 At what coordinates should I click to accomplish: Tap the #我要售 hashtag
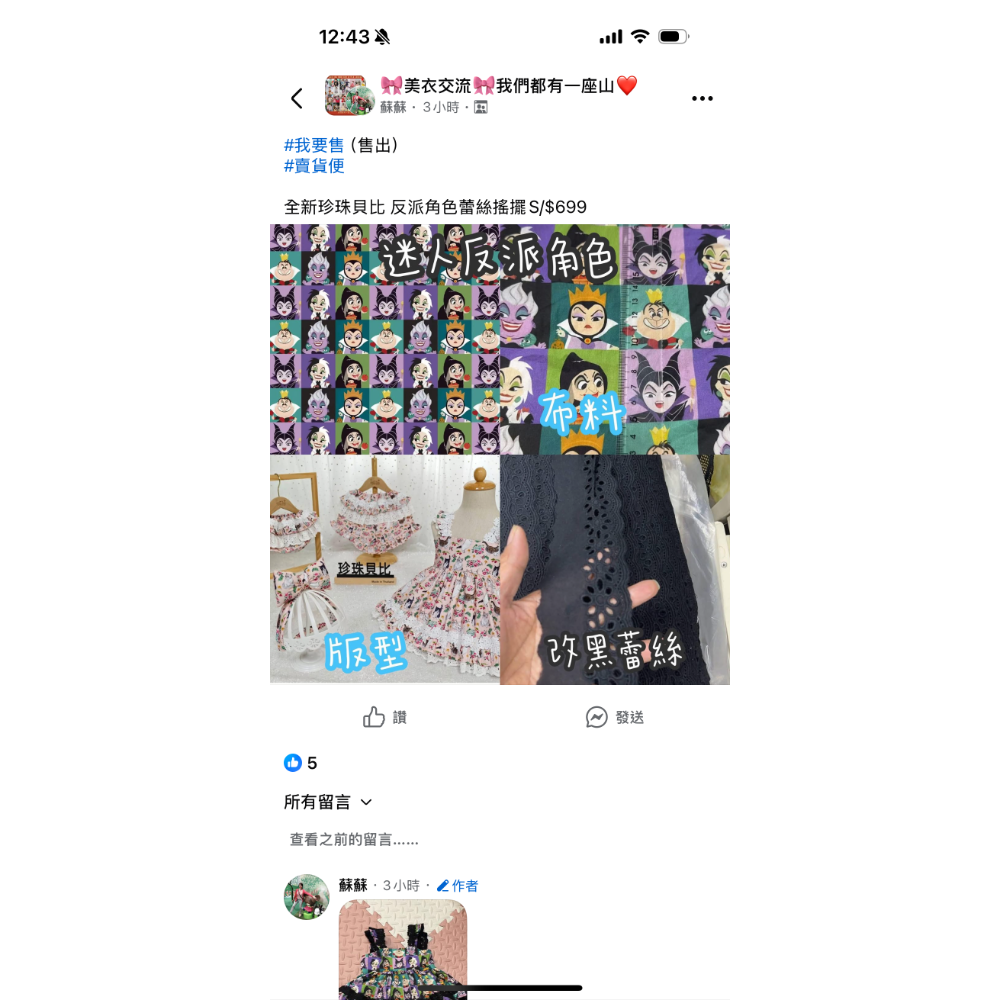click(314, 146)
